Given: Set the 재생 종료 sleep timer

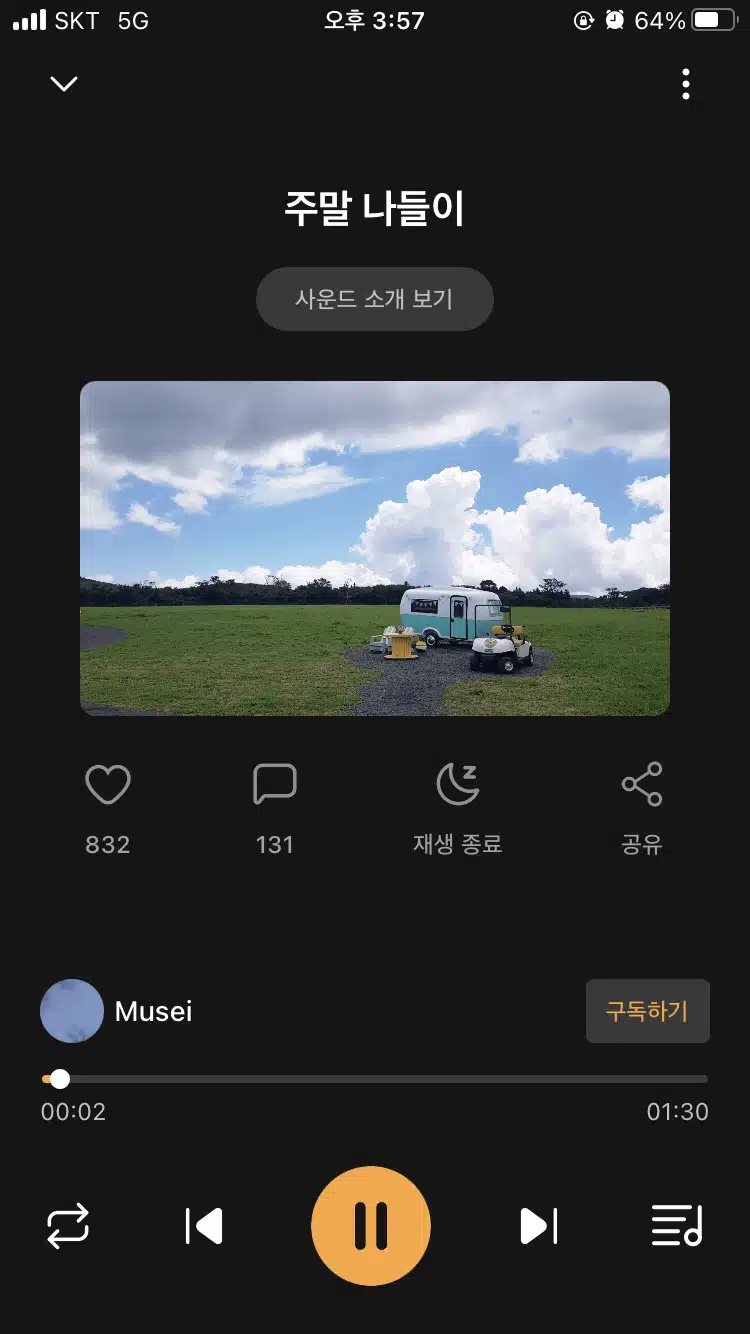Looking at the screenshot, I should point(458,785).
